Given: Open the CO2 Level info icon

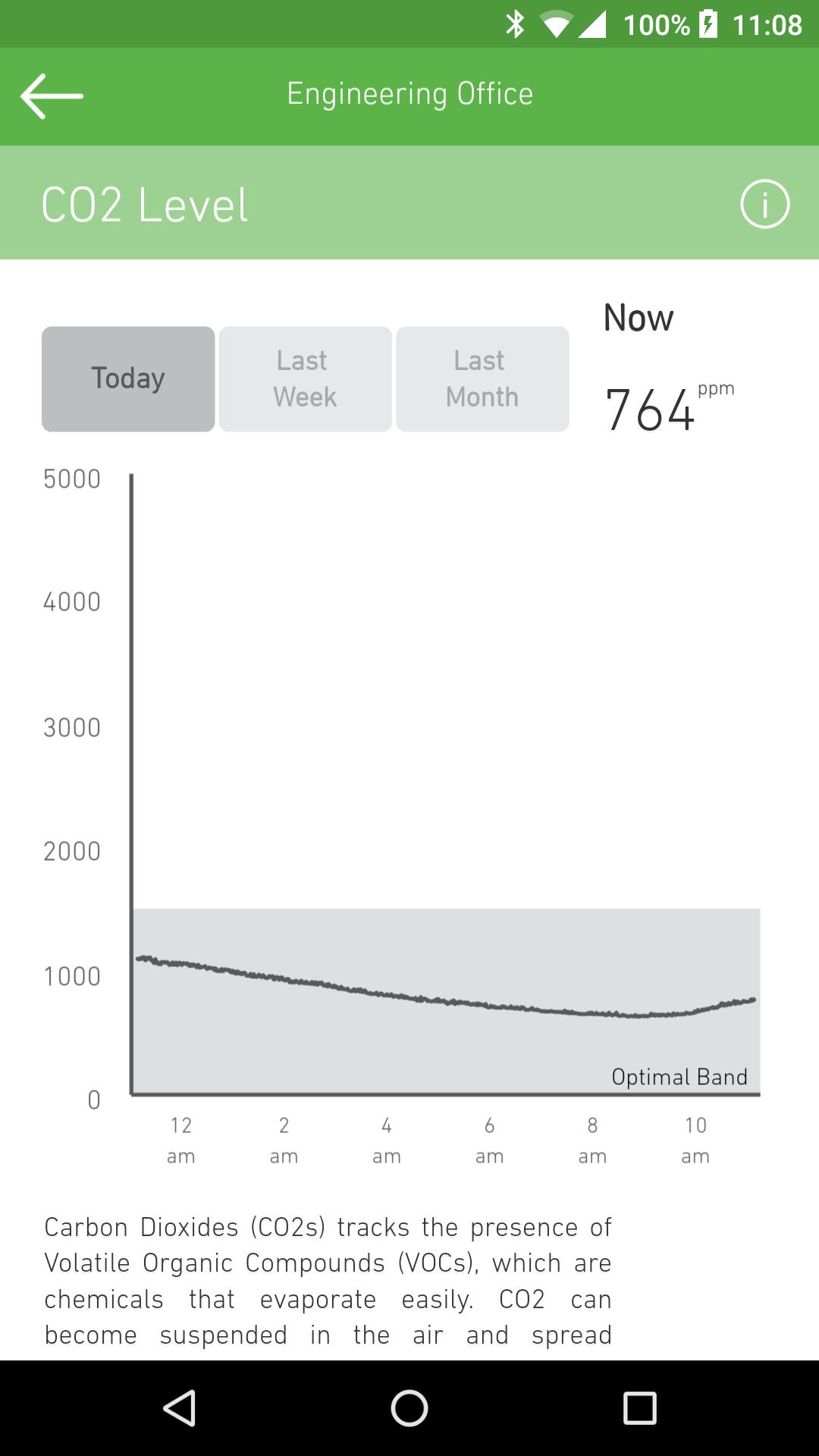Looking at the screenshot, I should (x=764, y=204).
